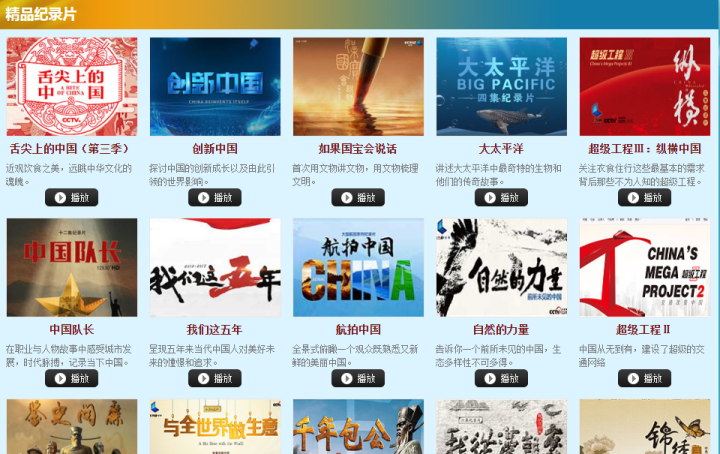Open the 超级工程Ⅲ：纵横中国 thumbnail
The width and height of the screenshot is (720, 454).
(644, 86)
